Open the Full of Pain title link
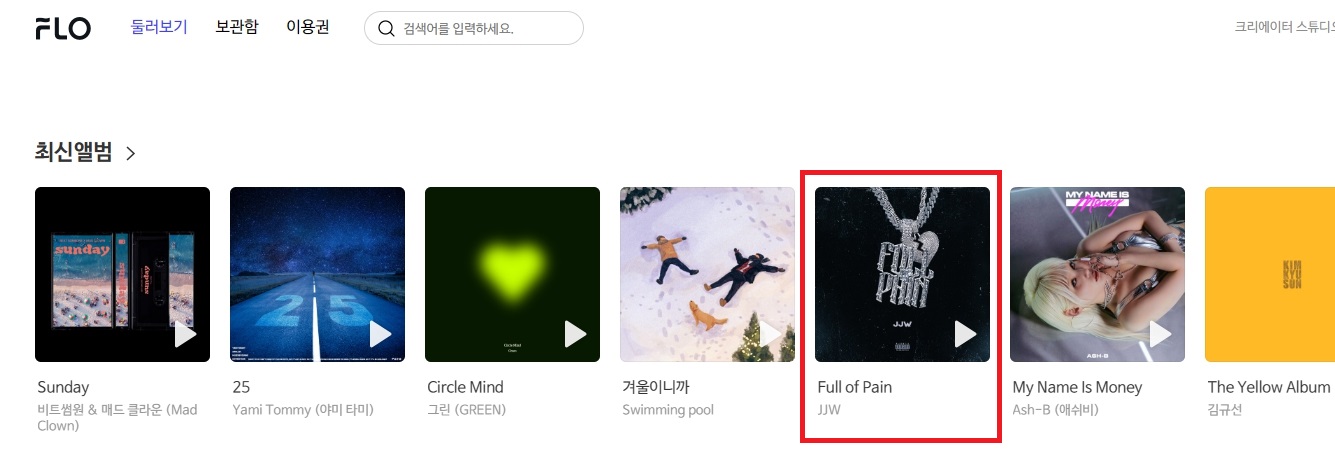The width and height of the screenshot is (1335, 454). (854, 387)
